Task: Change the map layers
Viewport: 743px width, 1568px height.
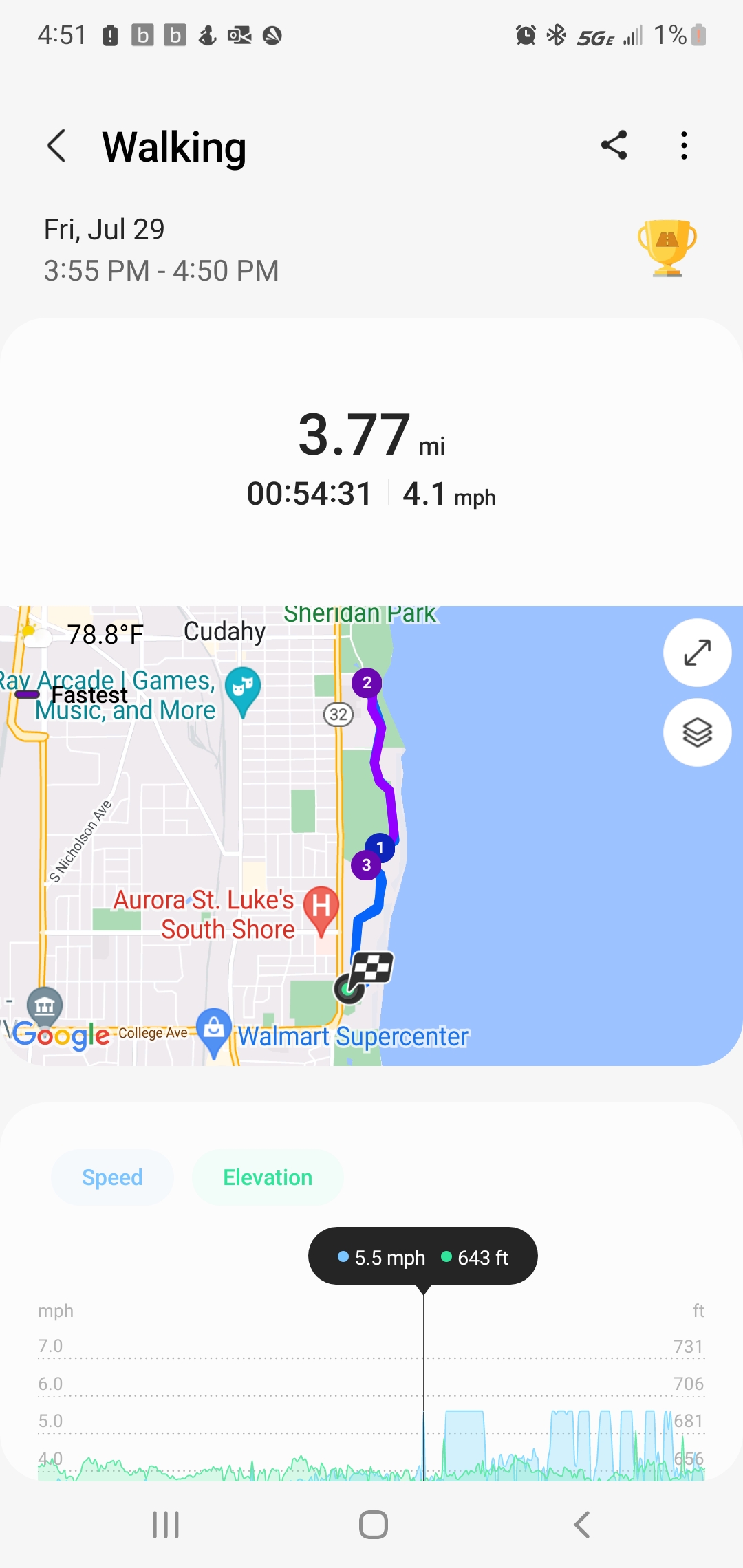Action: point(697,732)
